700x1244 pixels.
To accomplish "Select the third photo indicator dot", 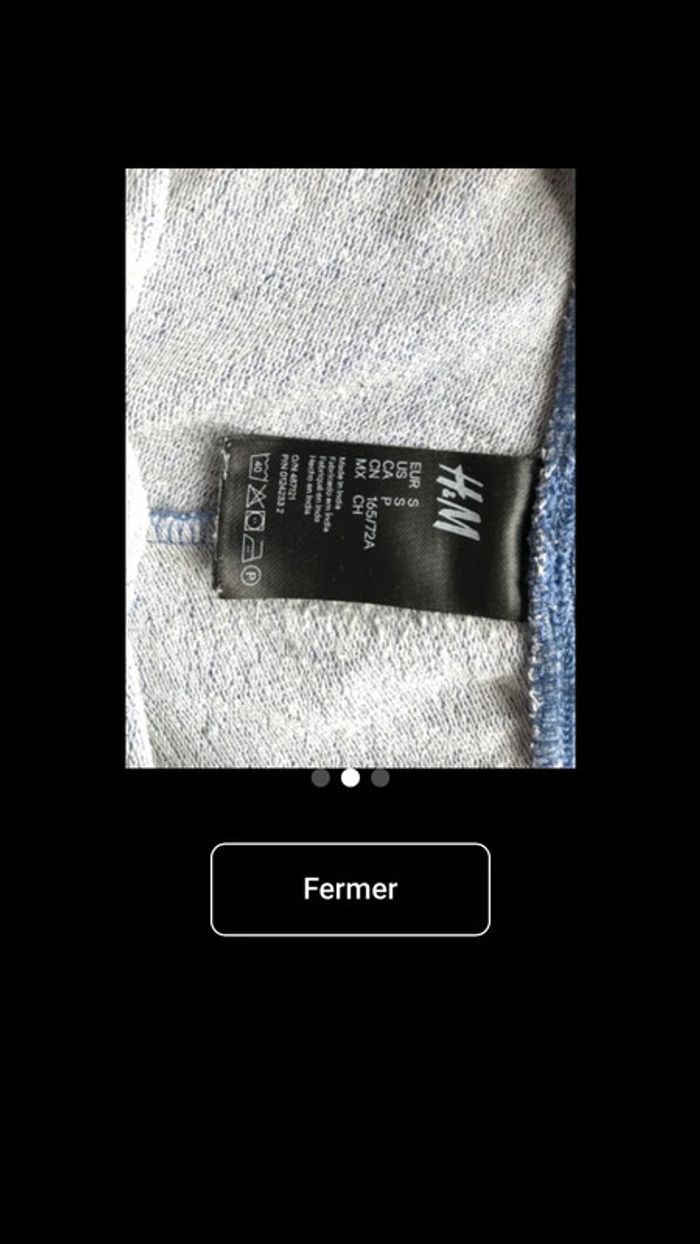I will tap(380, 778).
